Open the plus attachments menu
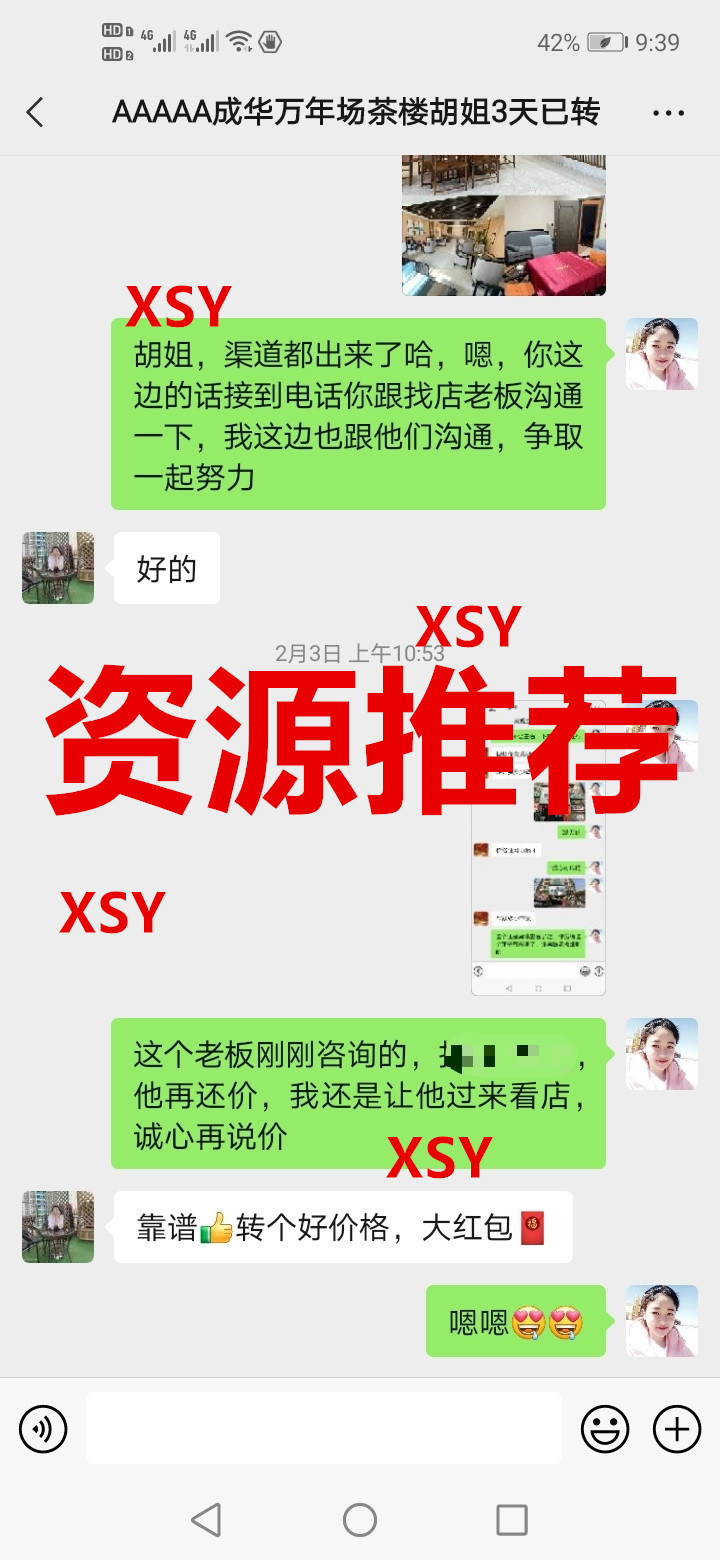 (677, 1428)
